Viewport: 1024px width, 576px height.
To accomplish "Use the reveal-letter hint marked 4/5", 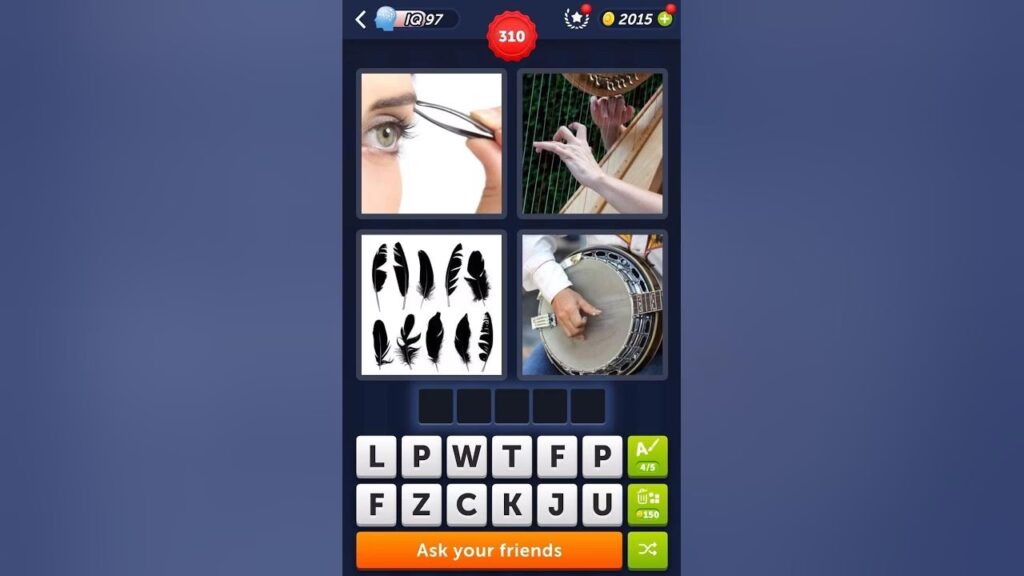I will (x=647, y=456).
